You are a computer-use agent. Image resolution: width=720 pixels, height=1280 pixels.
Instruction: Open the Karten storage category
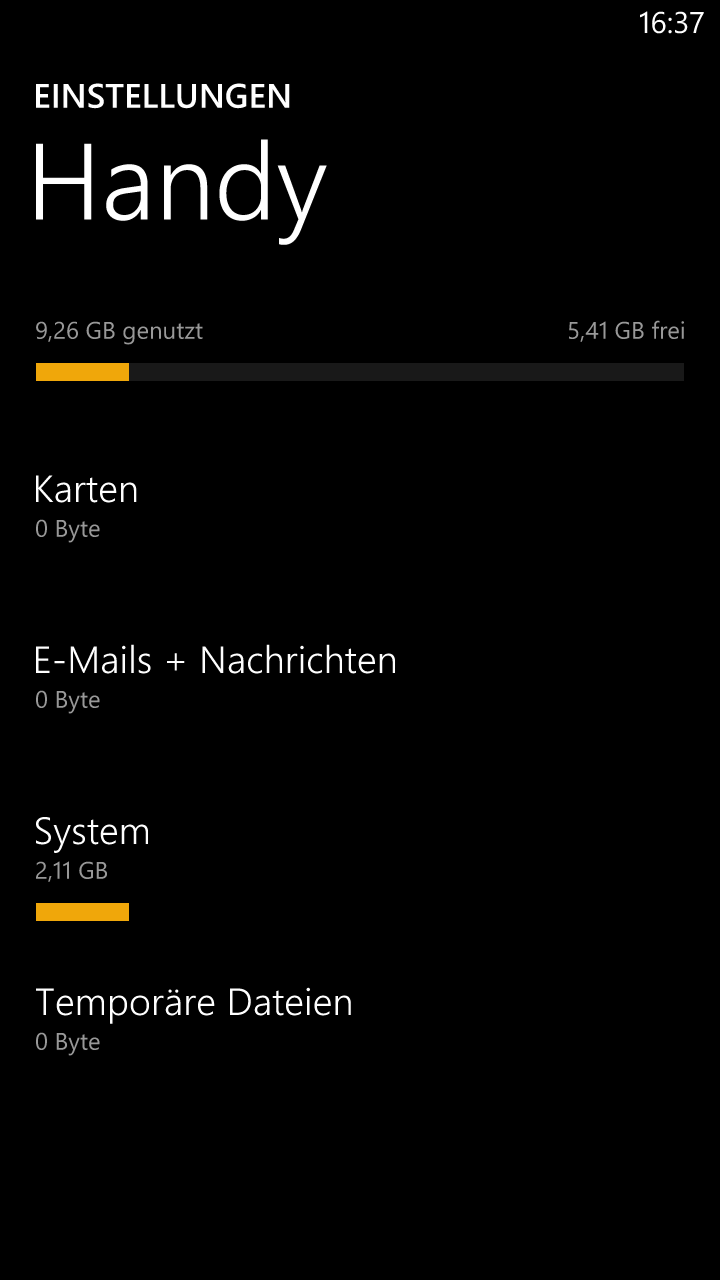pos(360,506)
